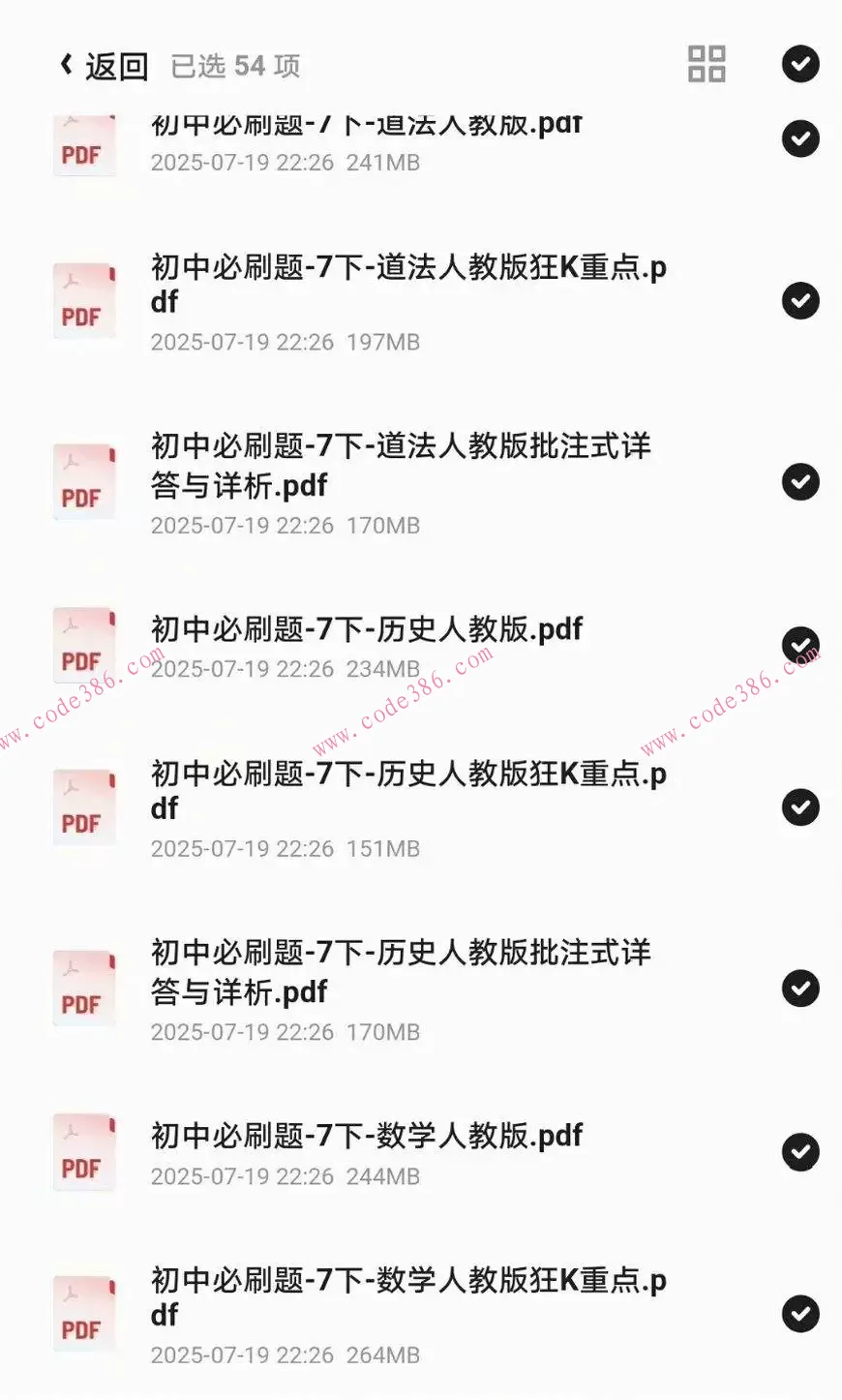Open the 道法人教版狂K重点 PDF file icon
This screenshot has width=842, height=1400.
pos(84,300)
